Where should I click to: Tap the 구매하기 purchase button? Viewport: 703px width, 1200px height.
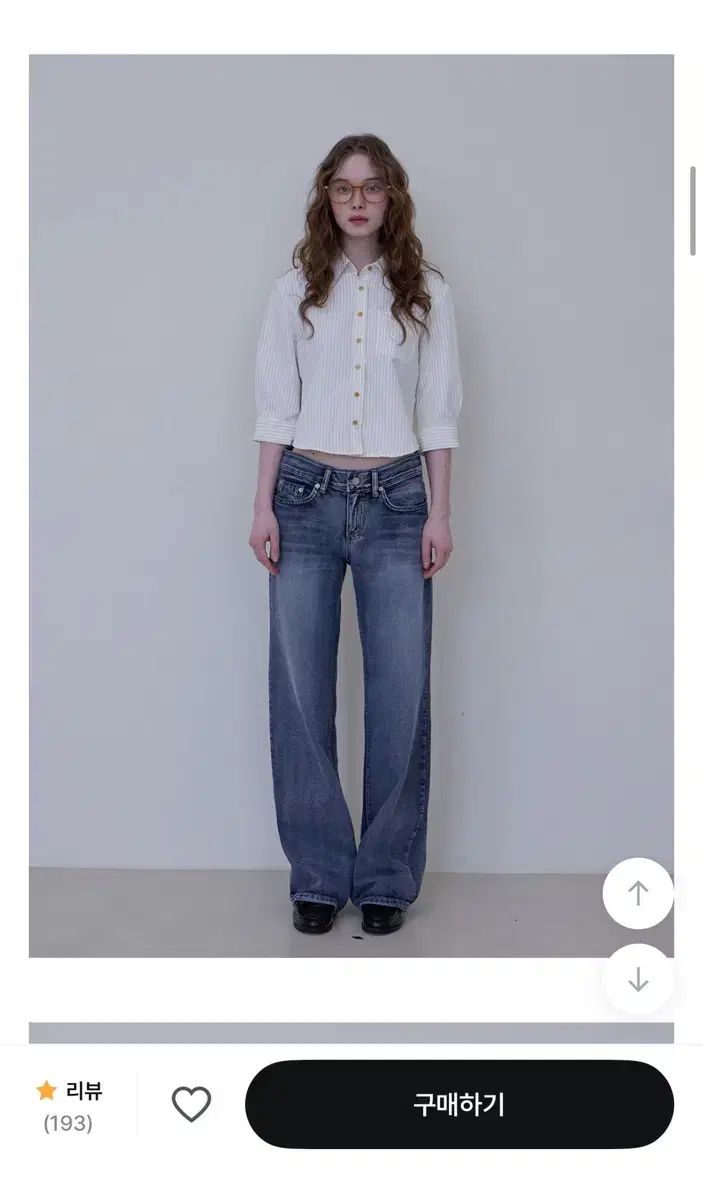(459, 1104)
